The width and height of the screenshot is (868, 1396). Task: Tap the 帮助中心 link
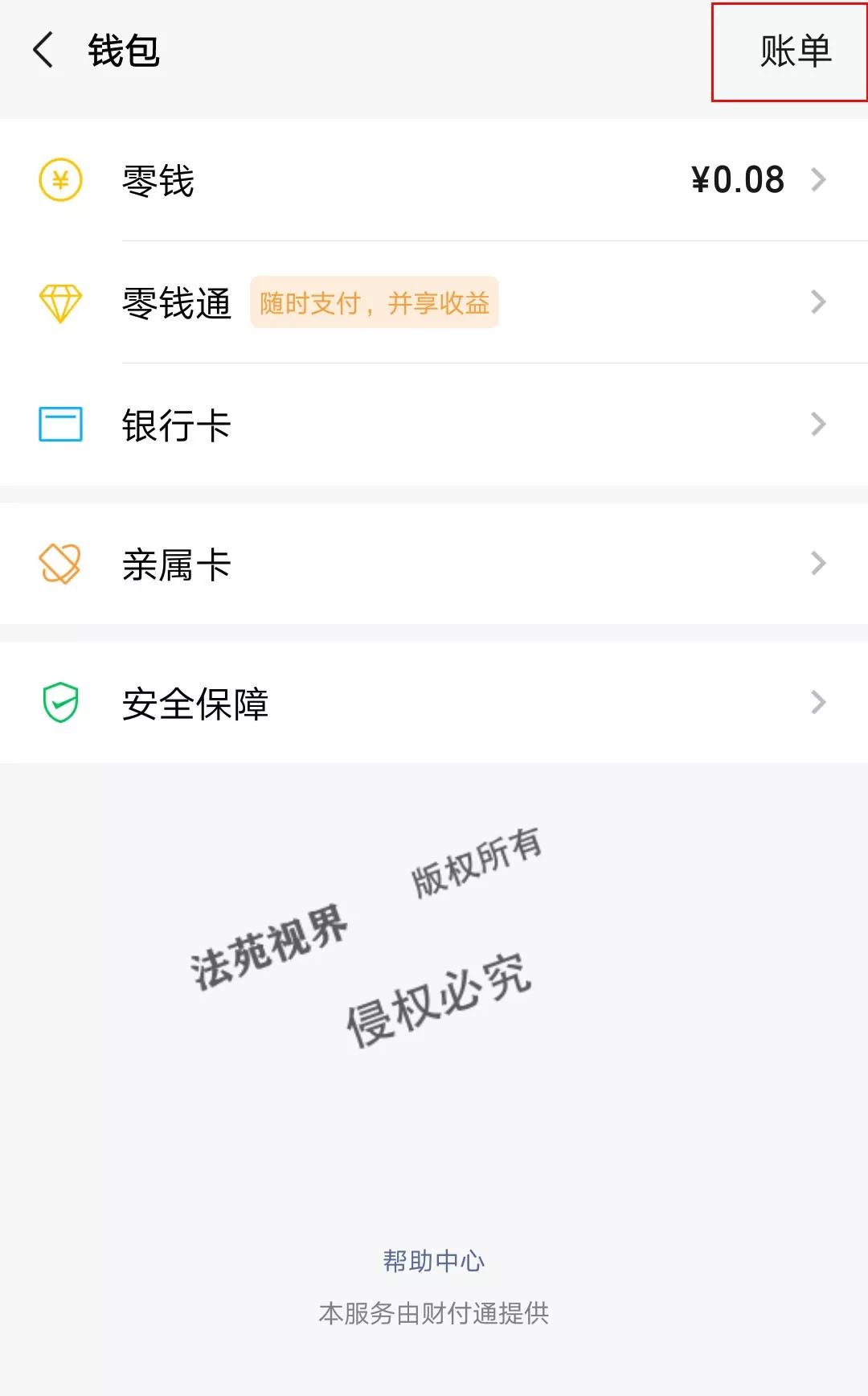tap(434, 1260)
